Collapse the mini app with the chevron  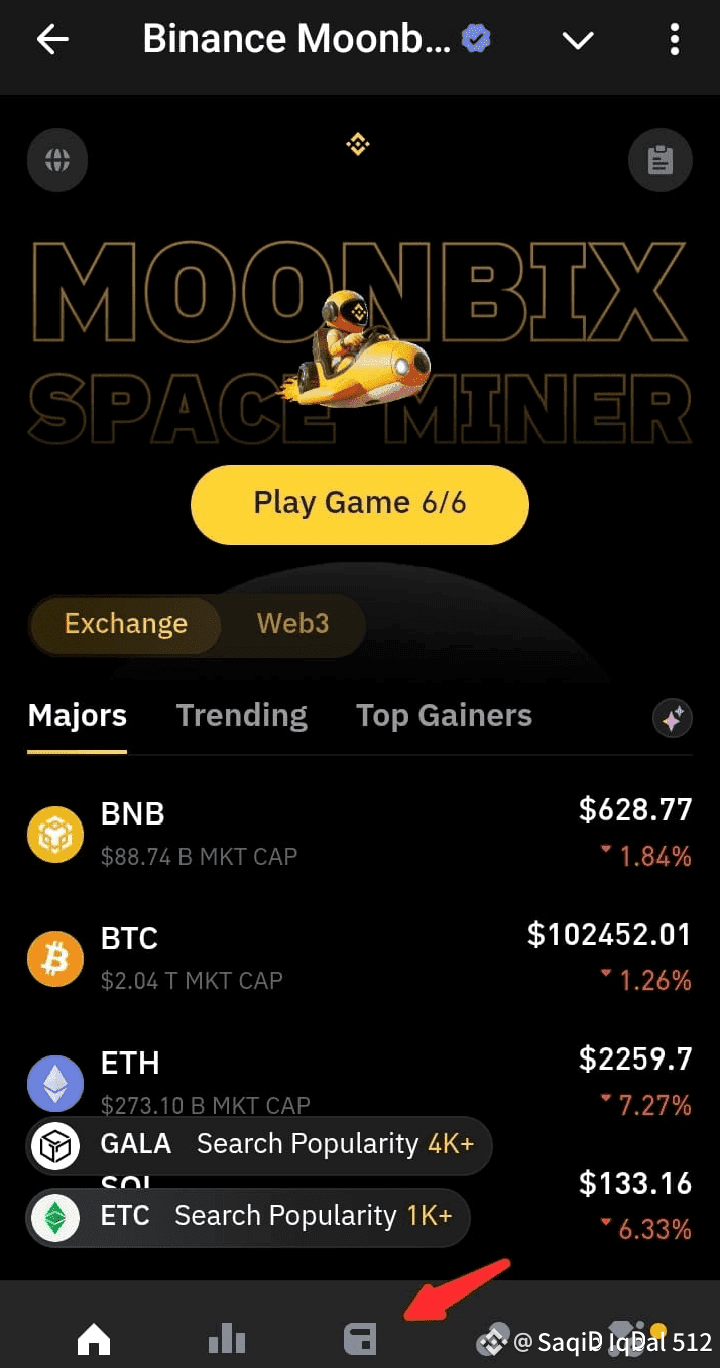pyautogui.click(x=578, y=40)
